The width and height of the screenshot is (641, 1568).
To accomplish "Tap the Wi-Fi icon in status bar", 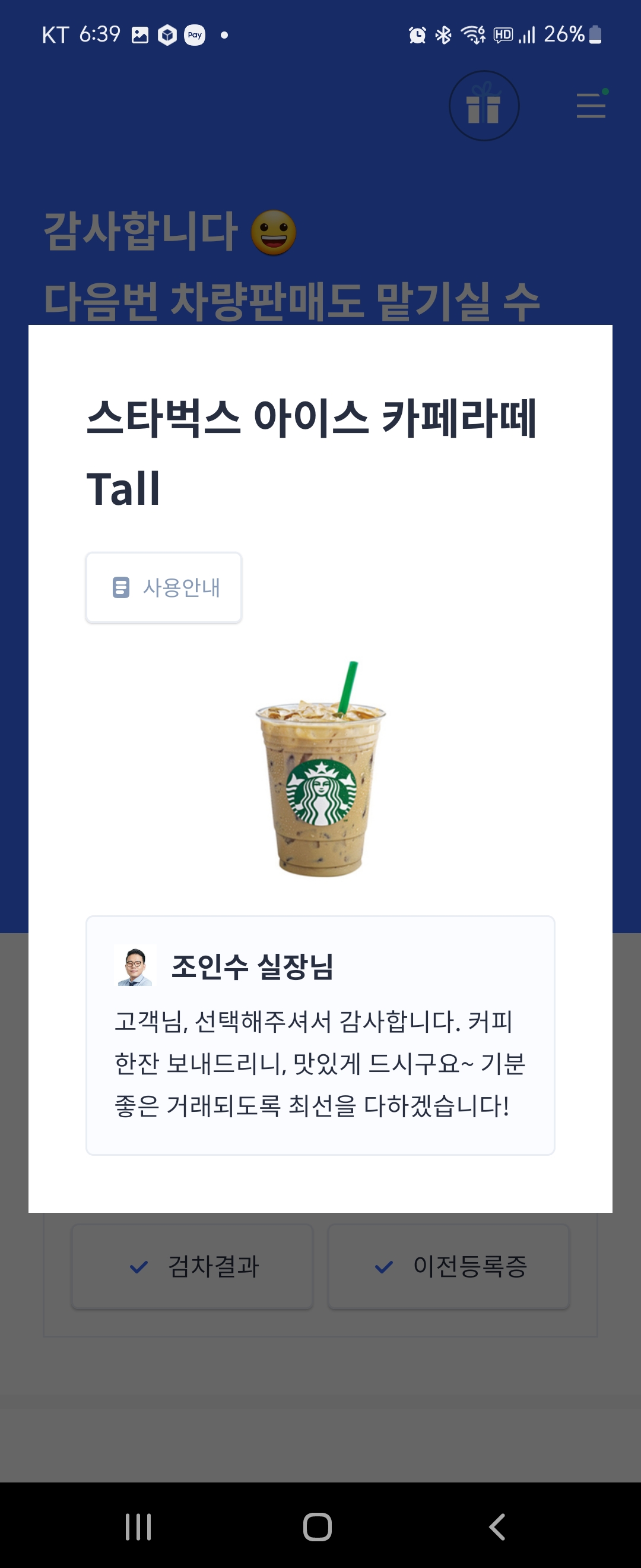I will click(473, 35).
